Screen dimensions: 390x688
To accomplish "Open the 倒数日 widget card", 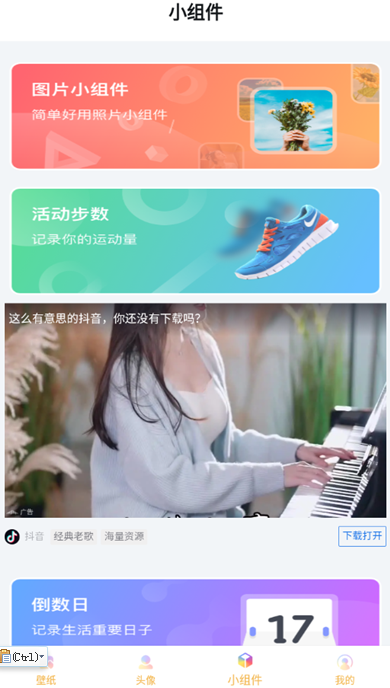I will point(195,613).
